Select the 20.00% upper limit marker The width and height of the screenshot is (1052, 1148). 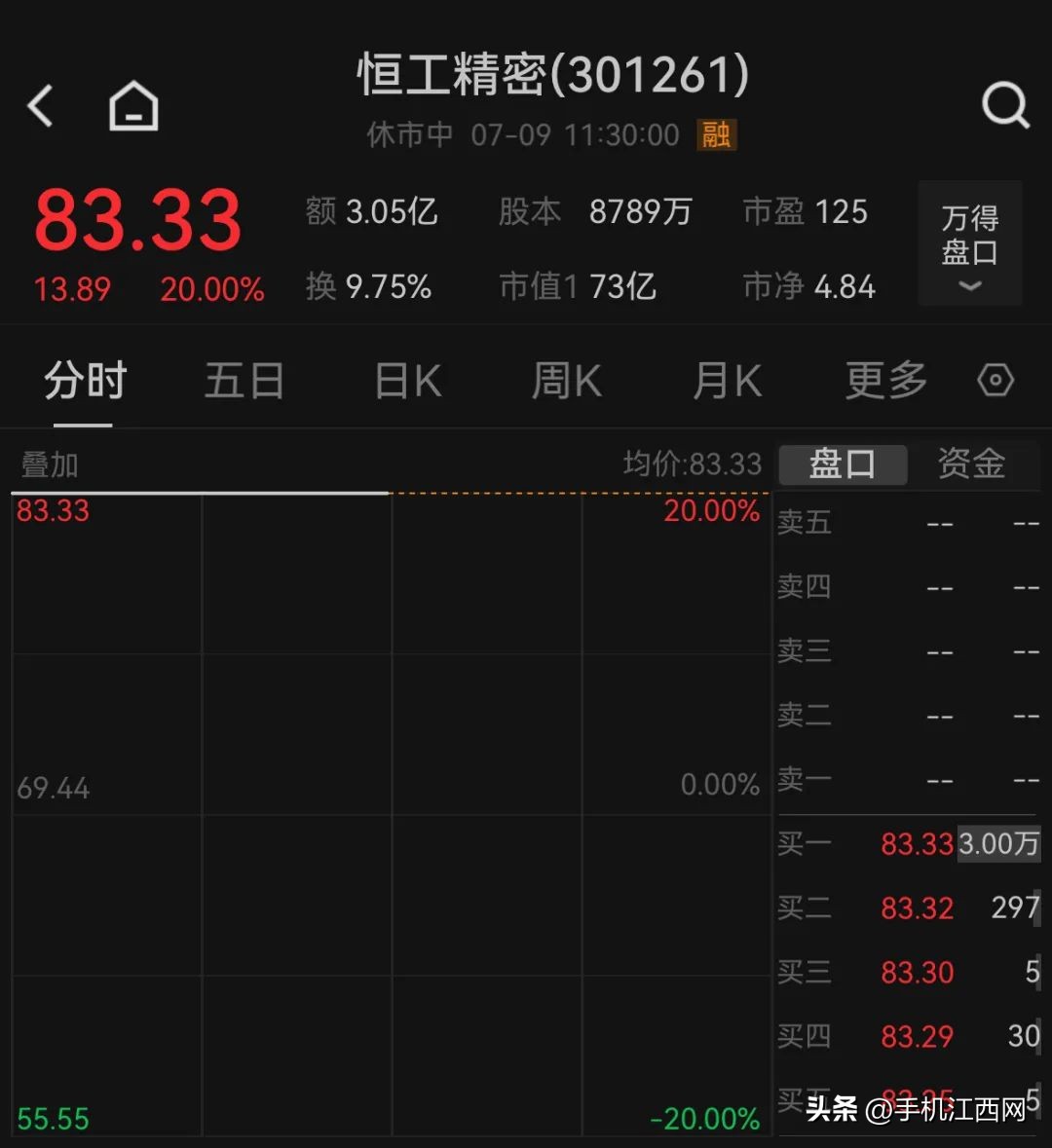tap(714, 511)
